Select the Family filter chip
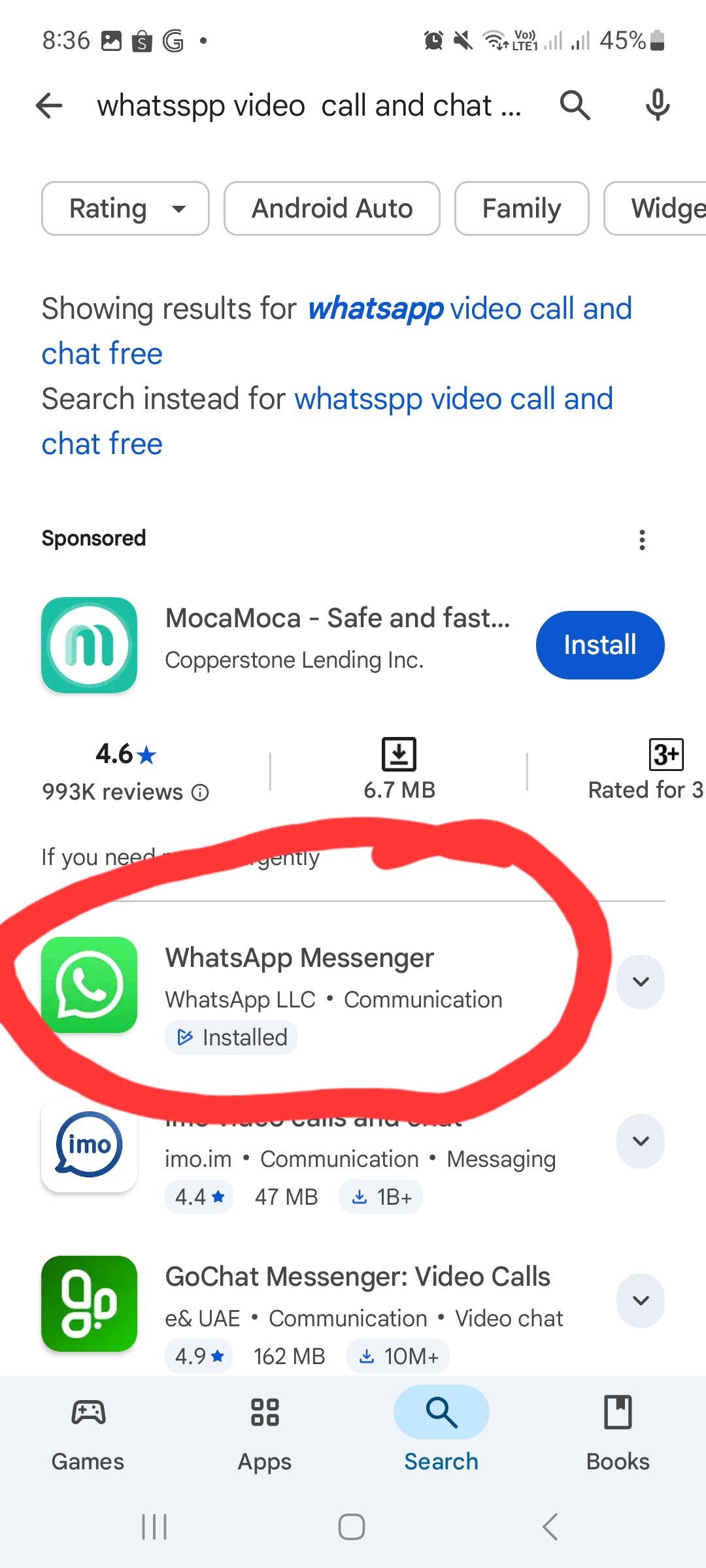The width and height of the screenshot is (706, 1568). 521,209
